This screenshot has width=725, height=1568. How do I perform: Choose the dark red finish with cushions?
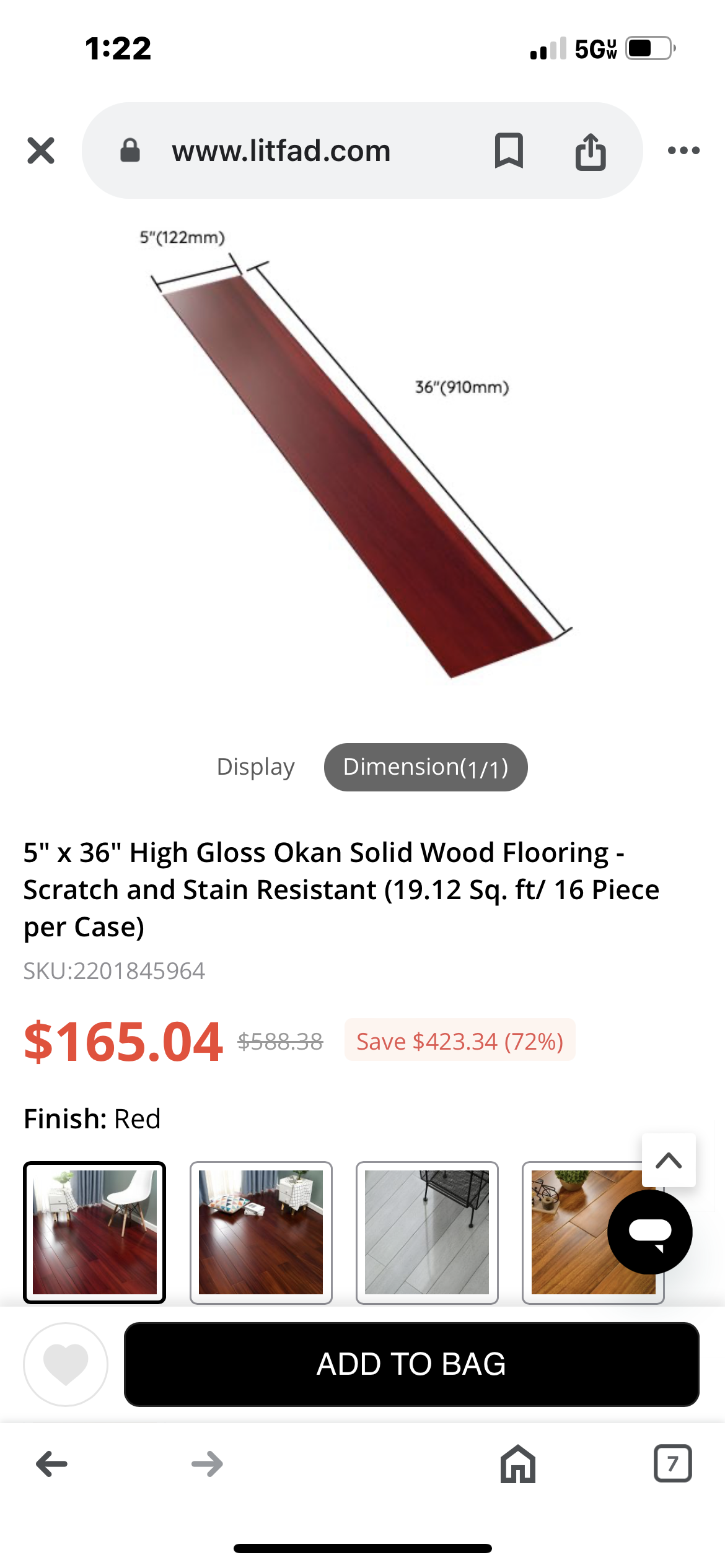pyautogui.click(x=261, y=1232)
